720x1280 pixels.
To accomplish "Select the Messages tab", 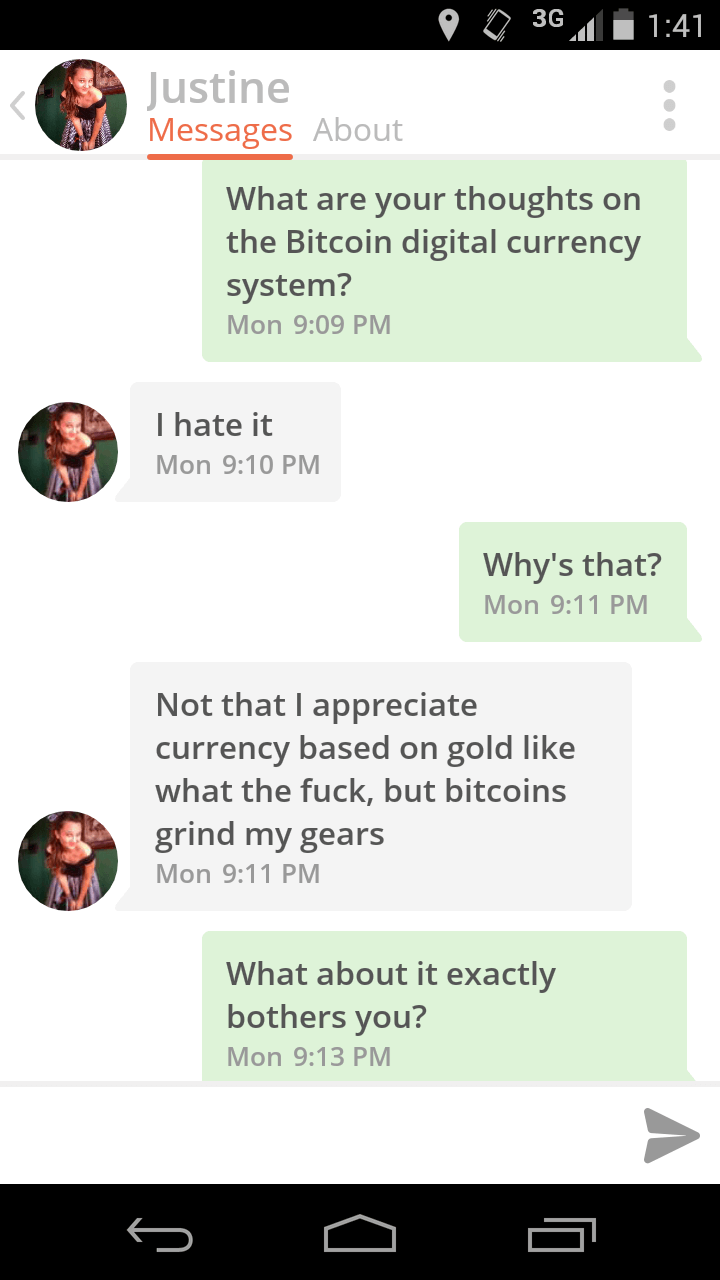I will [220, 130].
